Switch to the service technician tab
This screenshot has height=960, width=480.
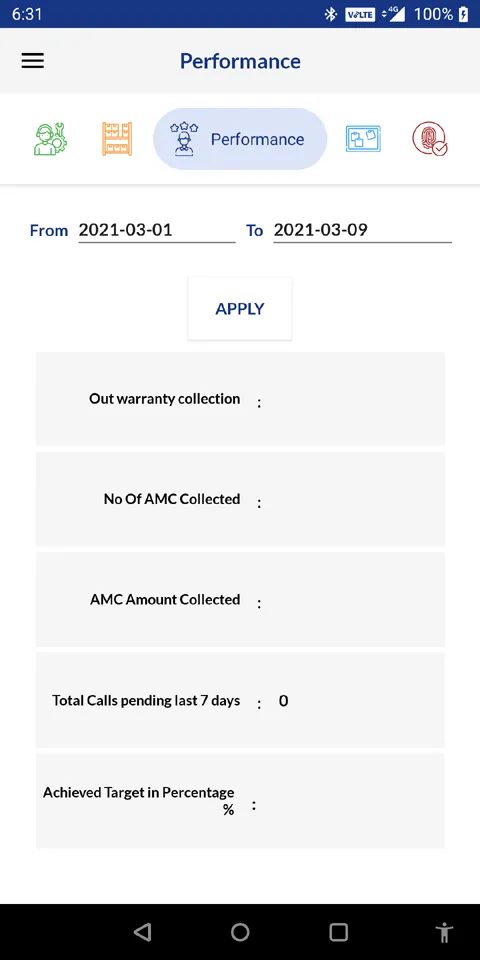pos(50,139)
